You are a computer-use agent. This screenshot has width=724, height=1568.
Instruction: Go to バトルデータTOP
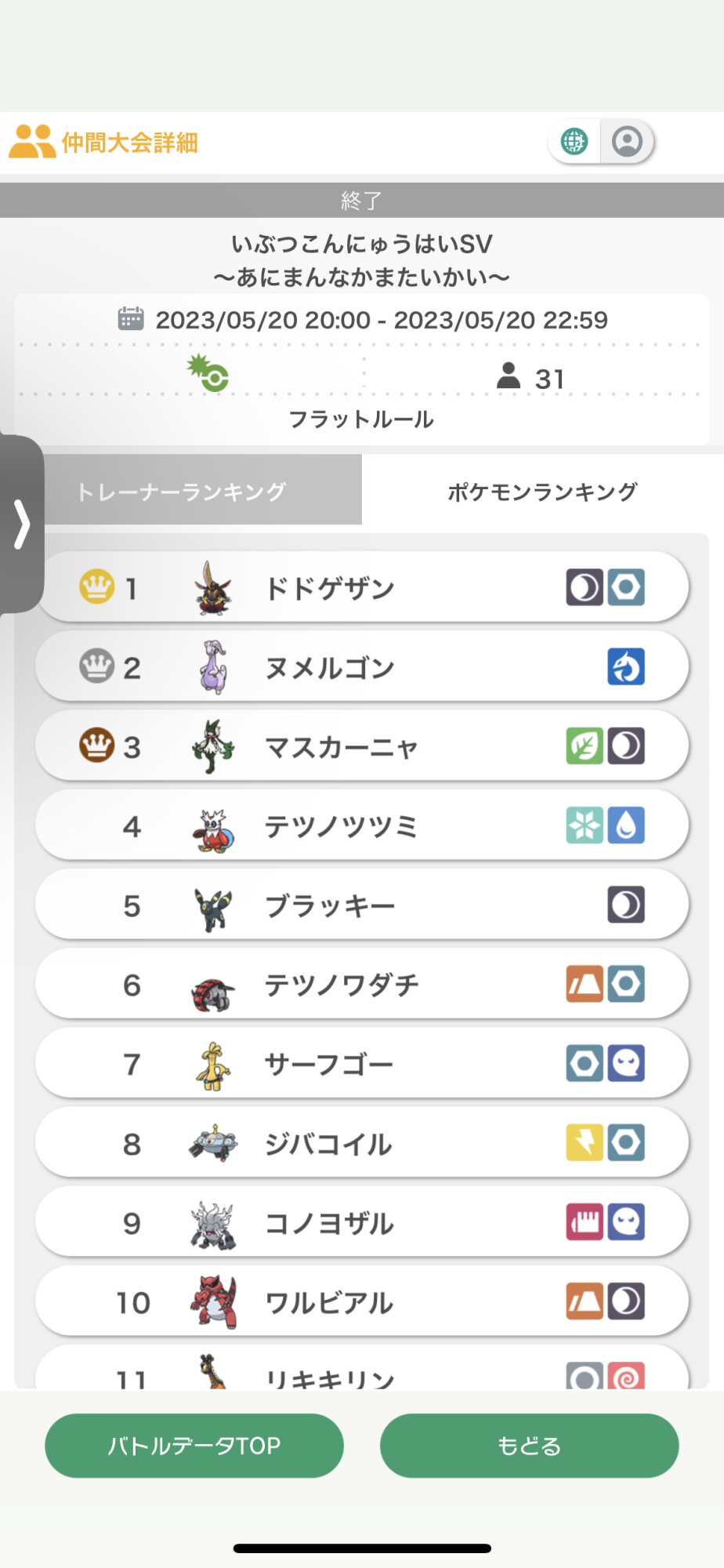194,1445
